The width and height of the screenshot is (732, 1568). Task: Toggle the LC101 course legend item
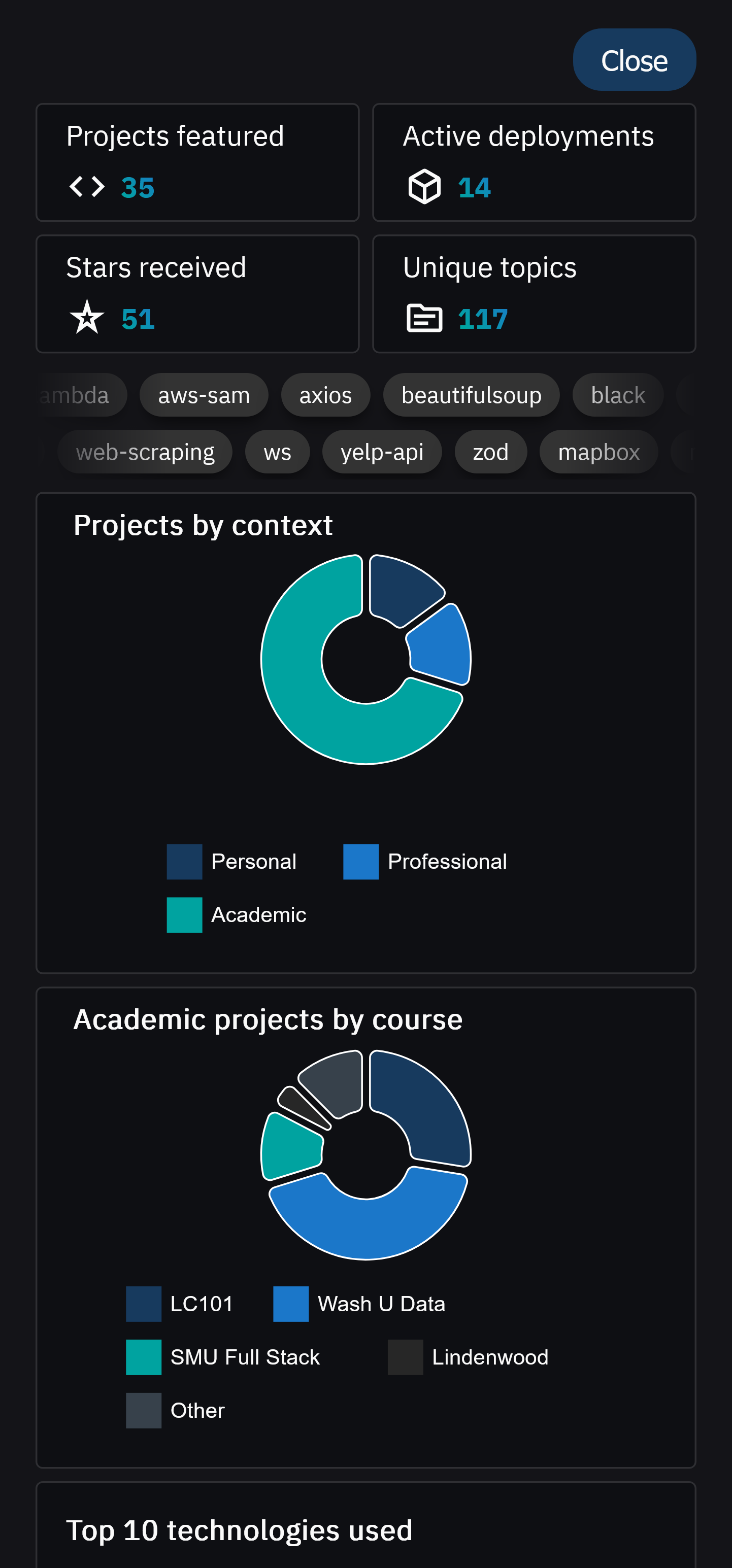click(x=180, y=1304)
